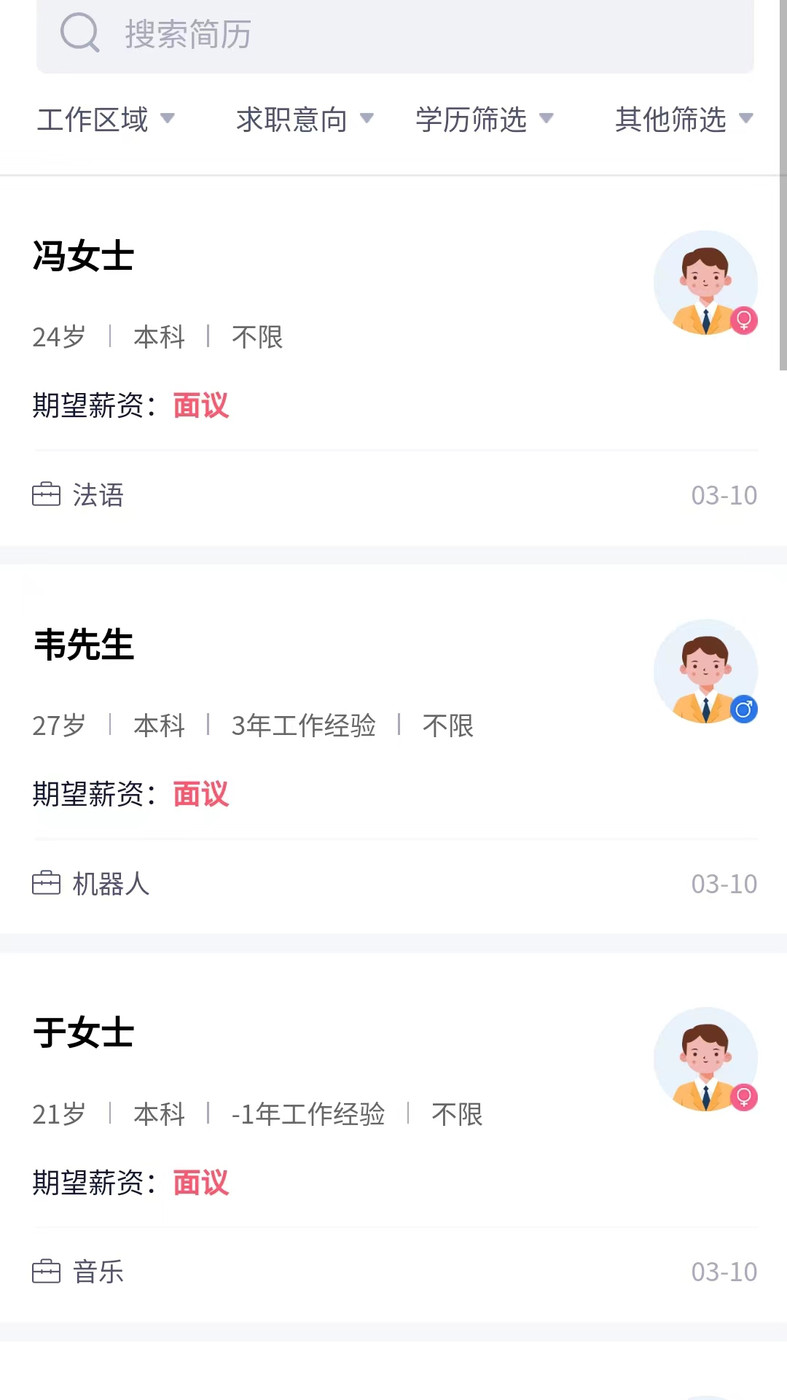The image size is (787, 1400).
Task: Click the briefcase icon beside 机器人
Action: tap(47, 882)
